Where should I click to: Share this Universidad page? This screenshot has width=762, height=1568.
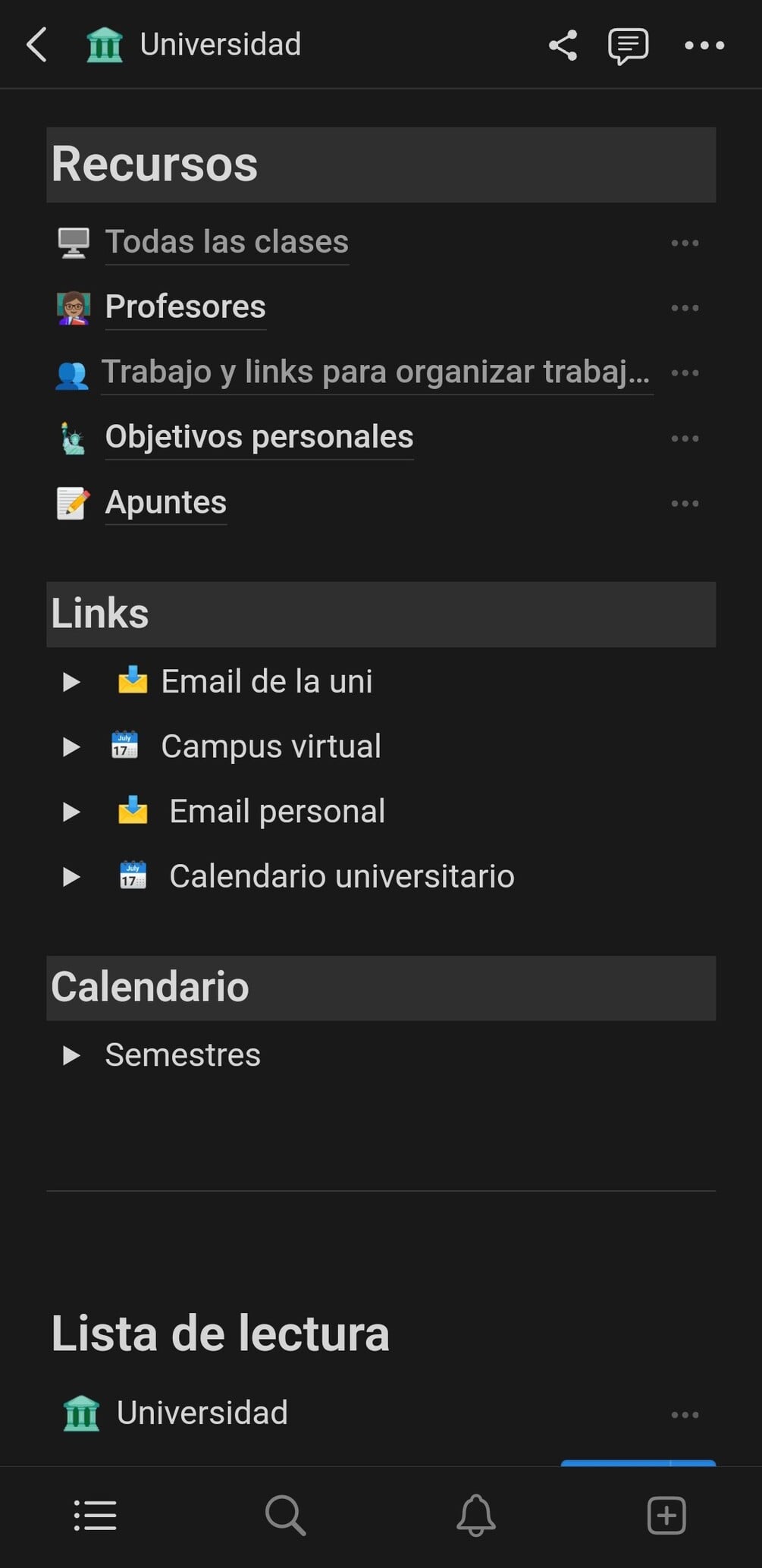(x=563, y=46)
